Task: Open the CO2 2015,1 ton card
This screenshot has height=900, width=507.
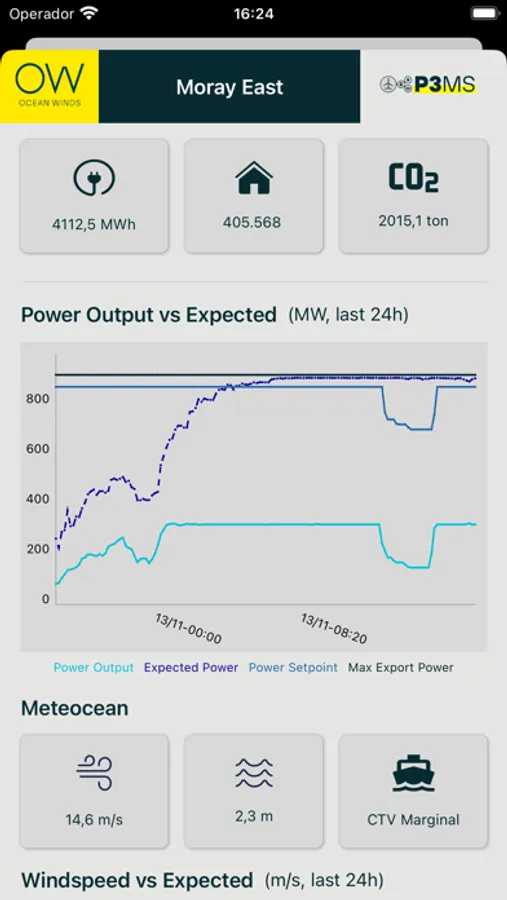Action: point(413,196)
